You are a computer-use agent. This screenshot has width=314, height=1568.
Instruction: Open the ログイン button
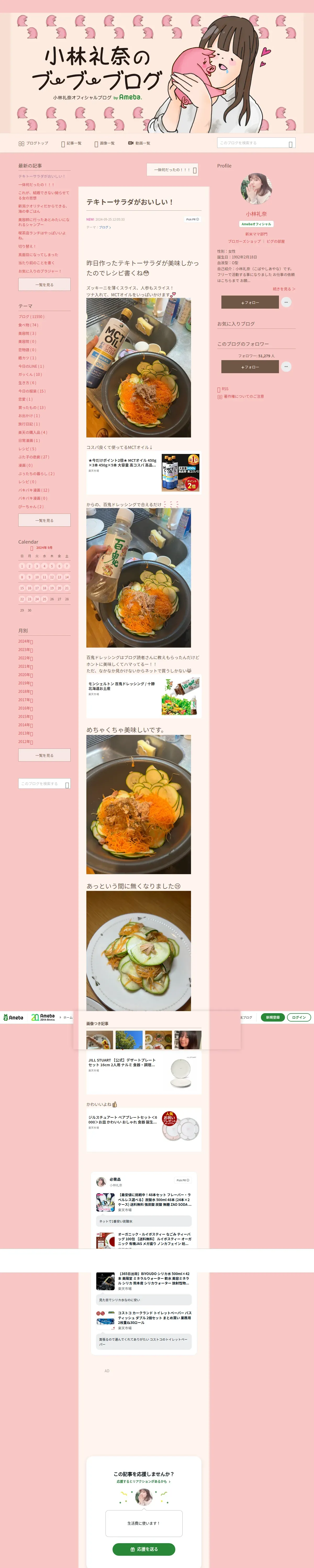click(x=299, y=1017)
